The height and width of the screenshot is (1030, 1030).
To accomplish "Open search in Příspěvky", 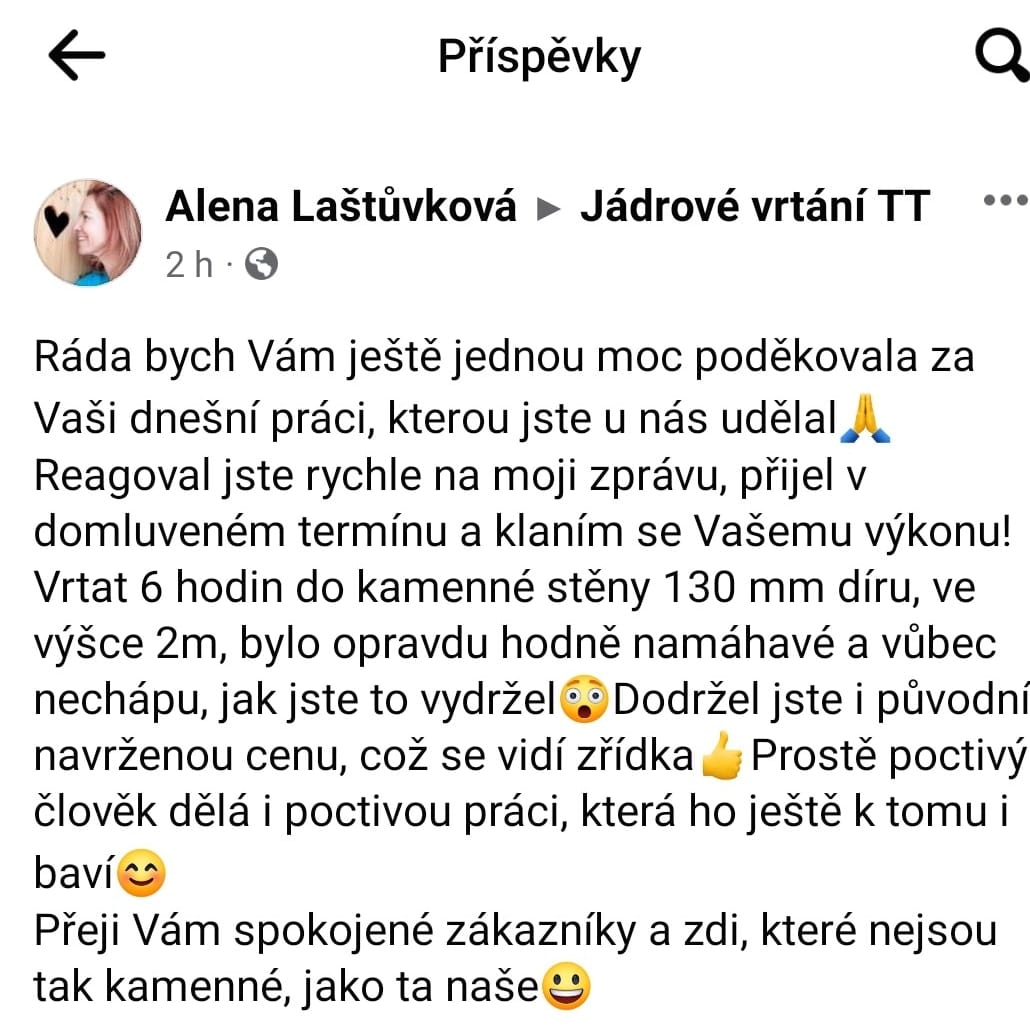I will click(1000, 58).
